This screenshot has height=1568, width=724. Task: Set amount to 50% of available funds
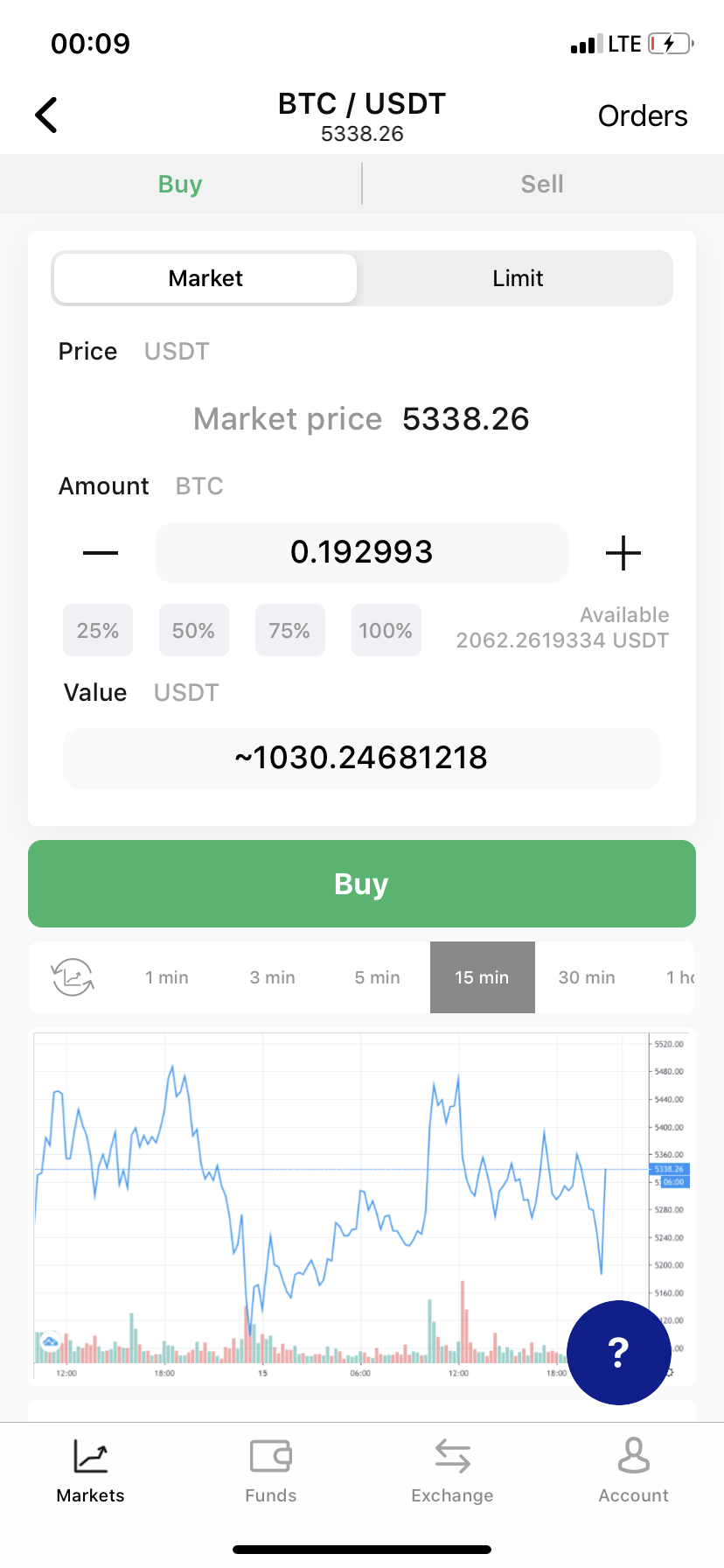tap(193, 630)
